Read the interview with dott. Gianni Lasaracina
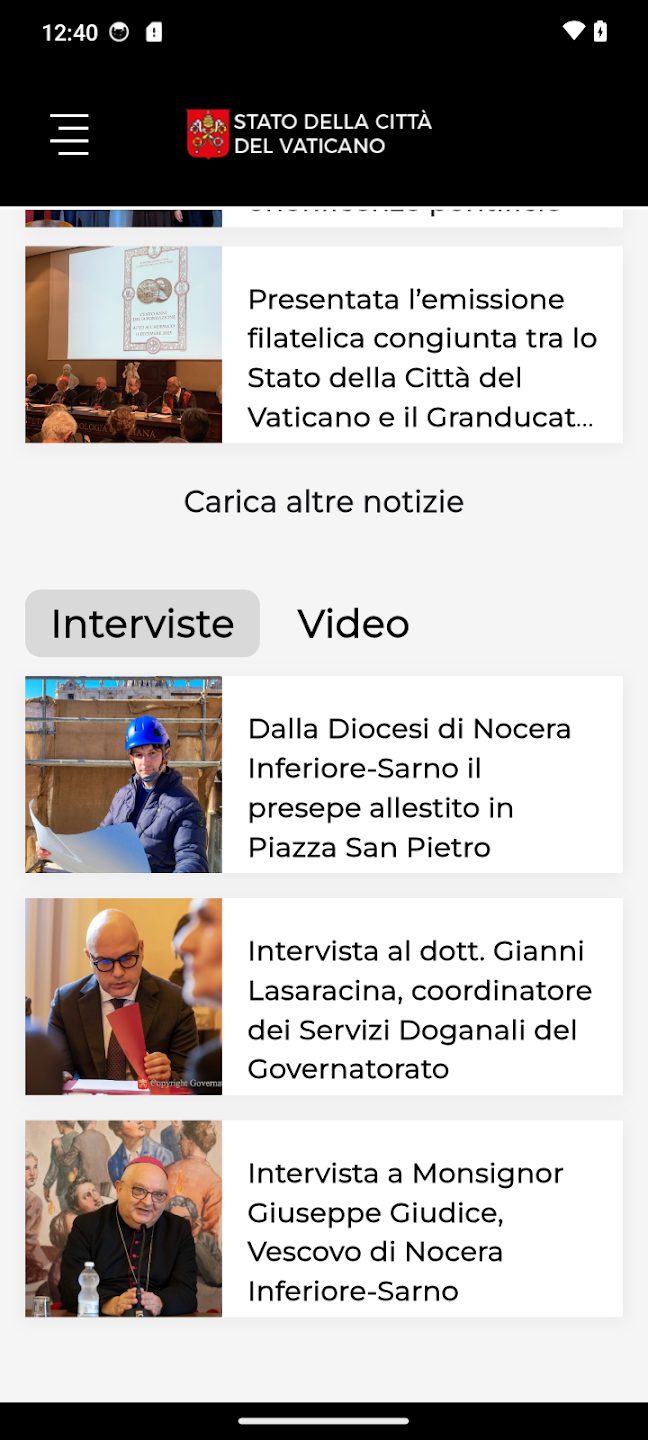 click(x=420, y=1009)
